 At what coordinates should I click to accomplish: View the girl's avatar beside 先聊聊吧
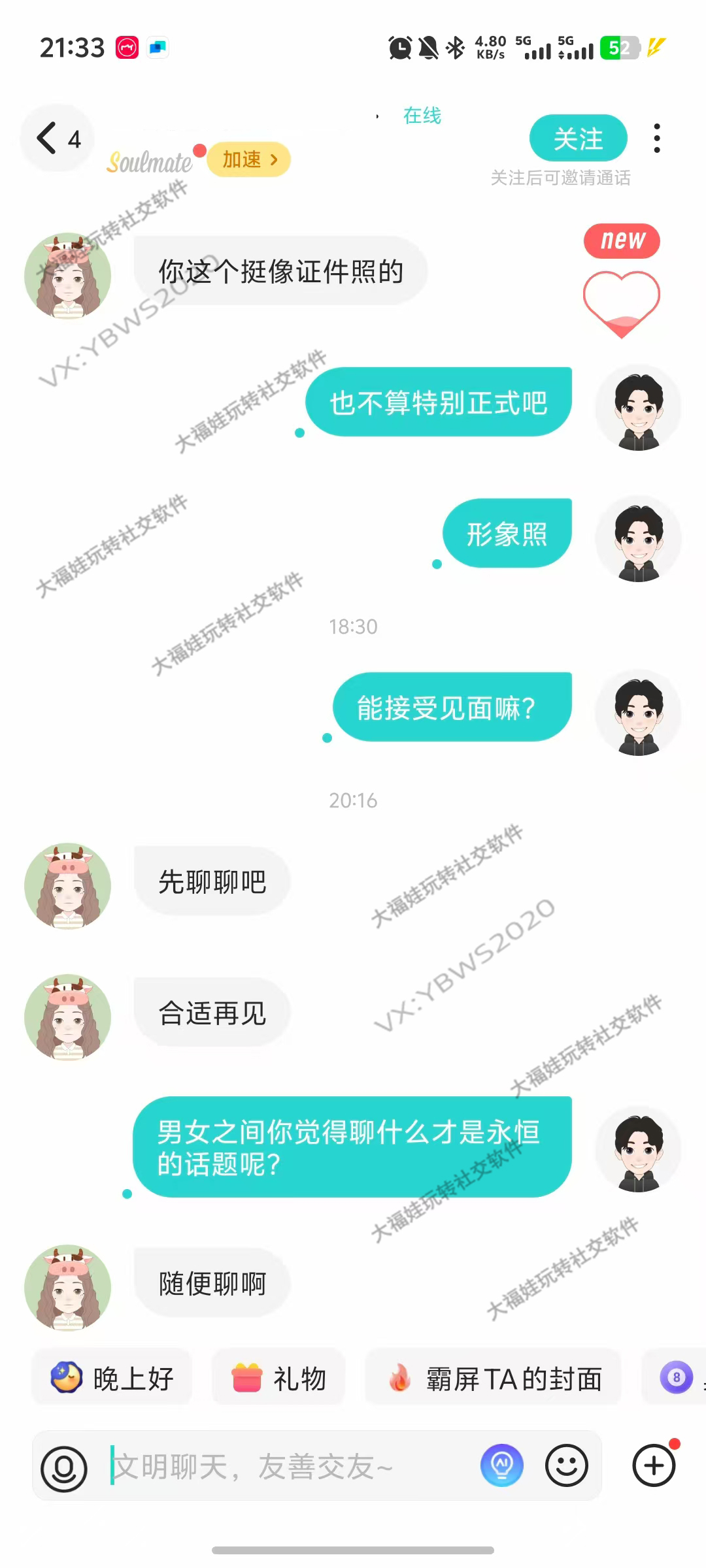click(x=68, y=886)
